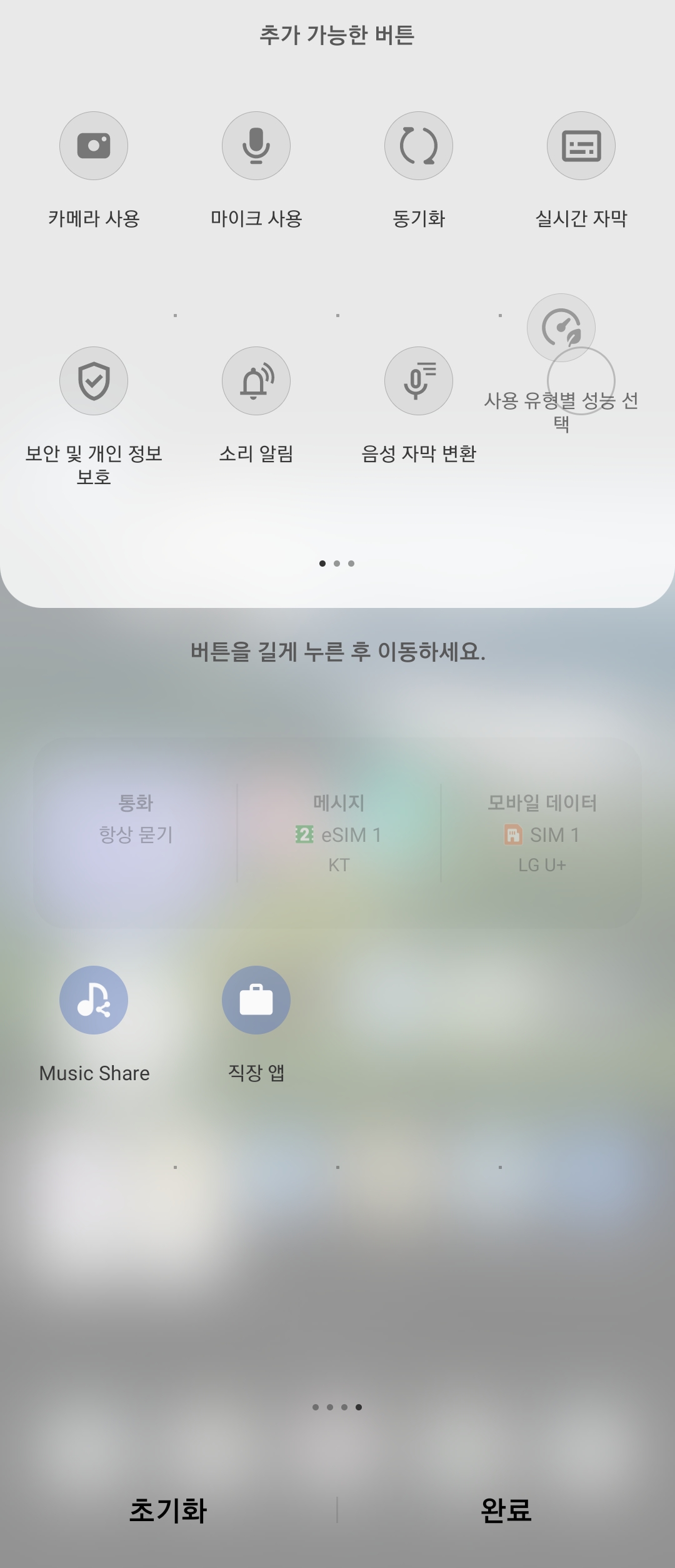Select the 음성 자막 변환 voice-to-caption icon
Screen dimensions: 675x1568
point(418,381)
